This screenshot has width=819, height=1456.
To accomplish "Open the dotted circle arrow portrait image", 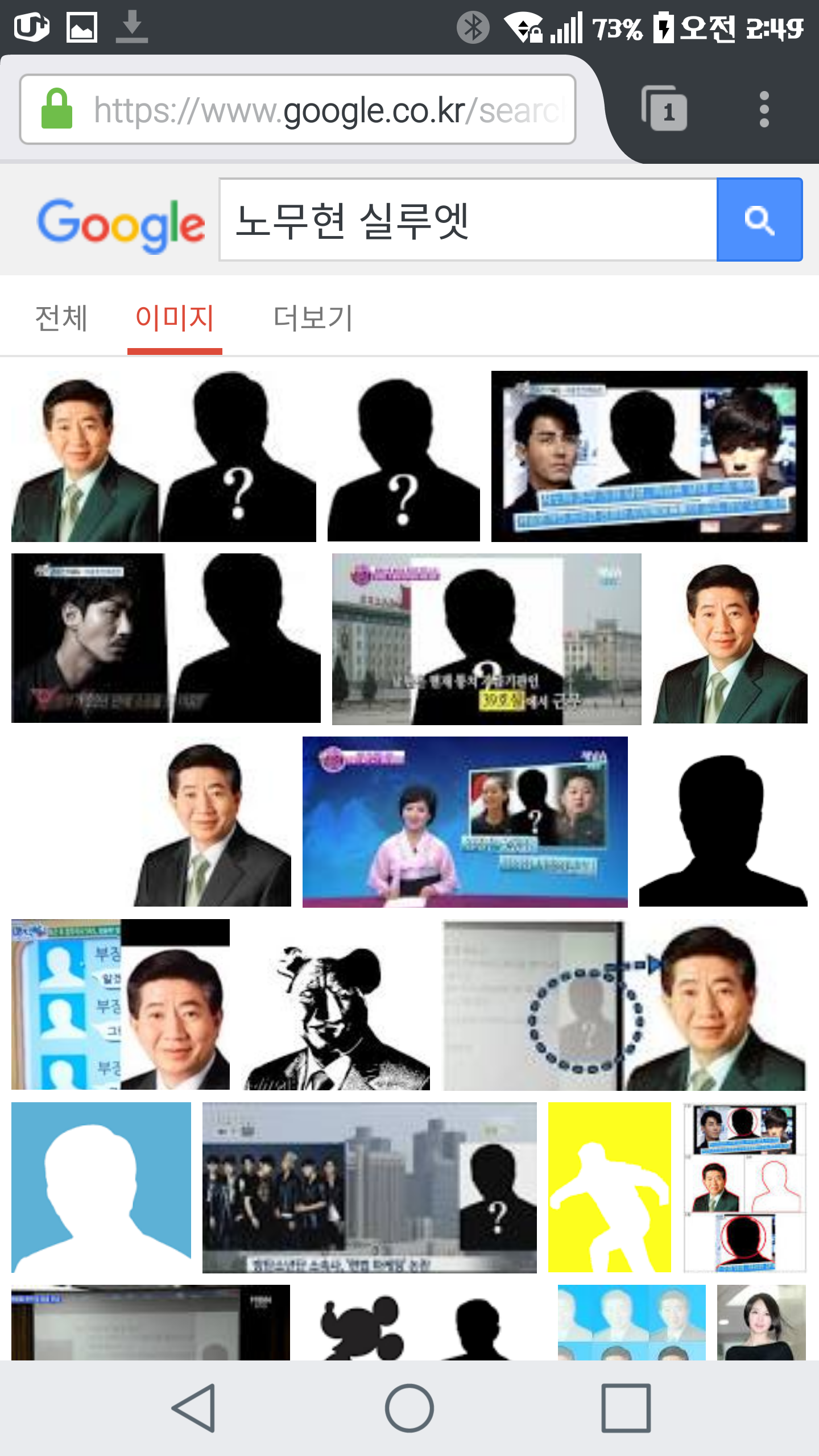I will 624,1004.
